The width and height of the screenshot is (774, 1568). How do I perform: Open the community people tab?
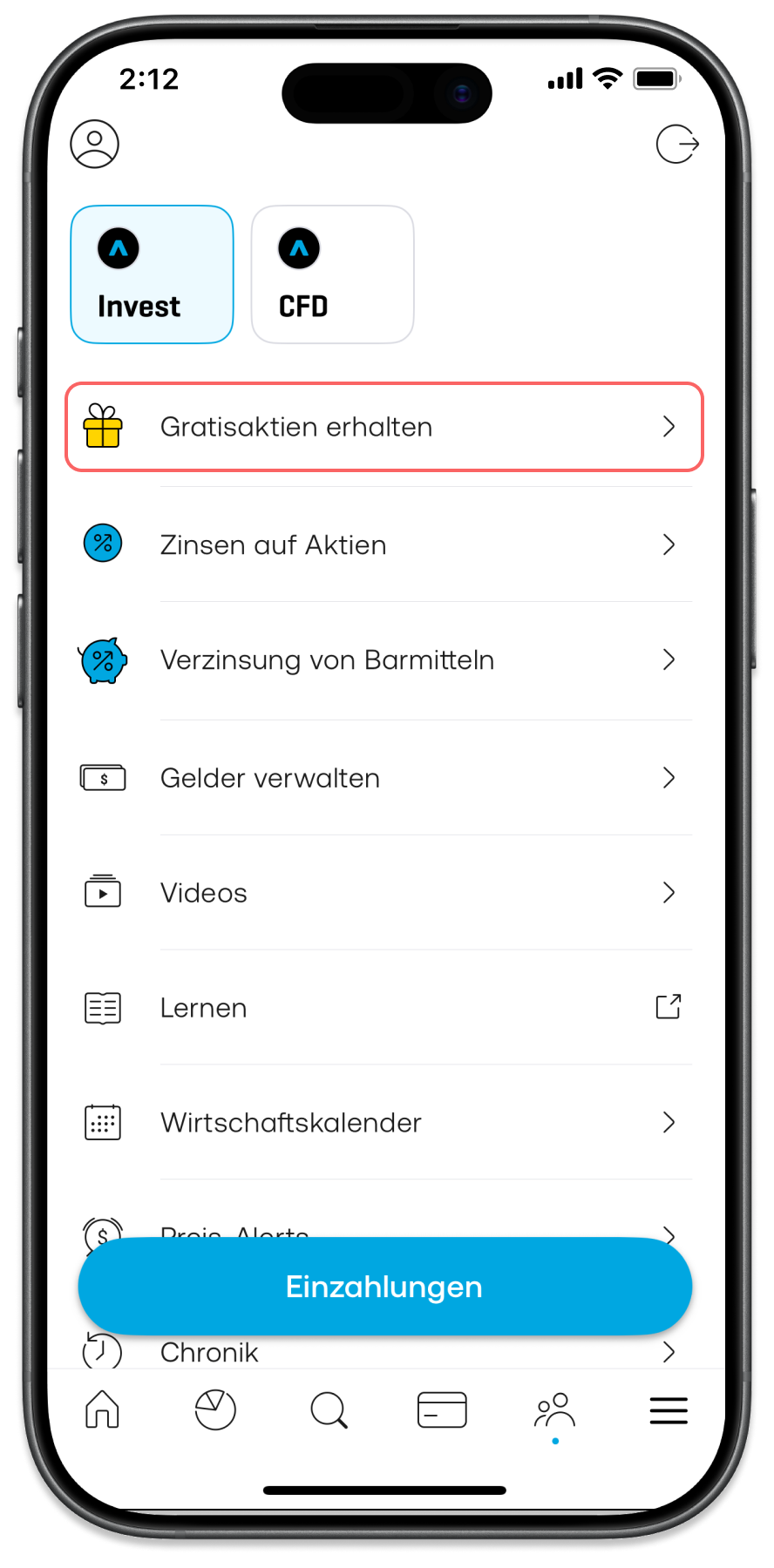(554, 1411)
